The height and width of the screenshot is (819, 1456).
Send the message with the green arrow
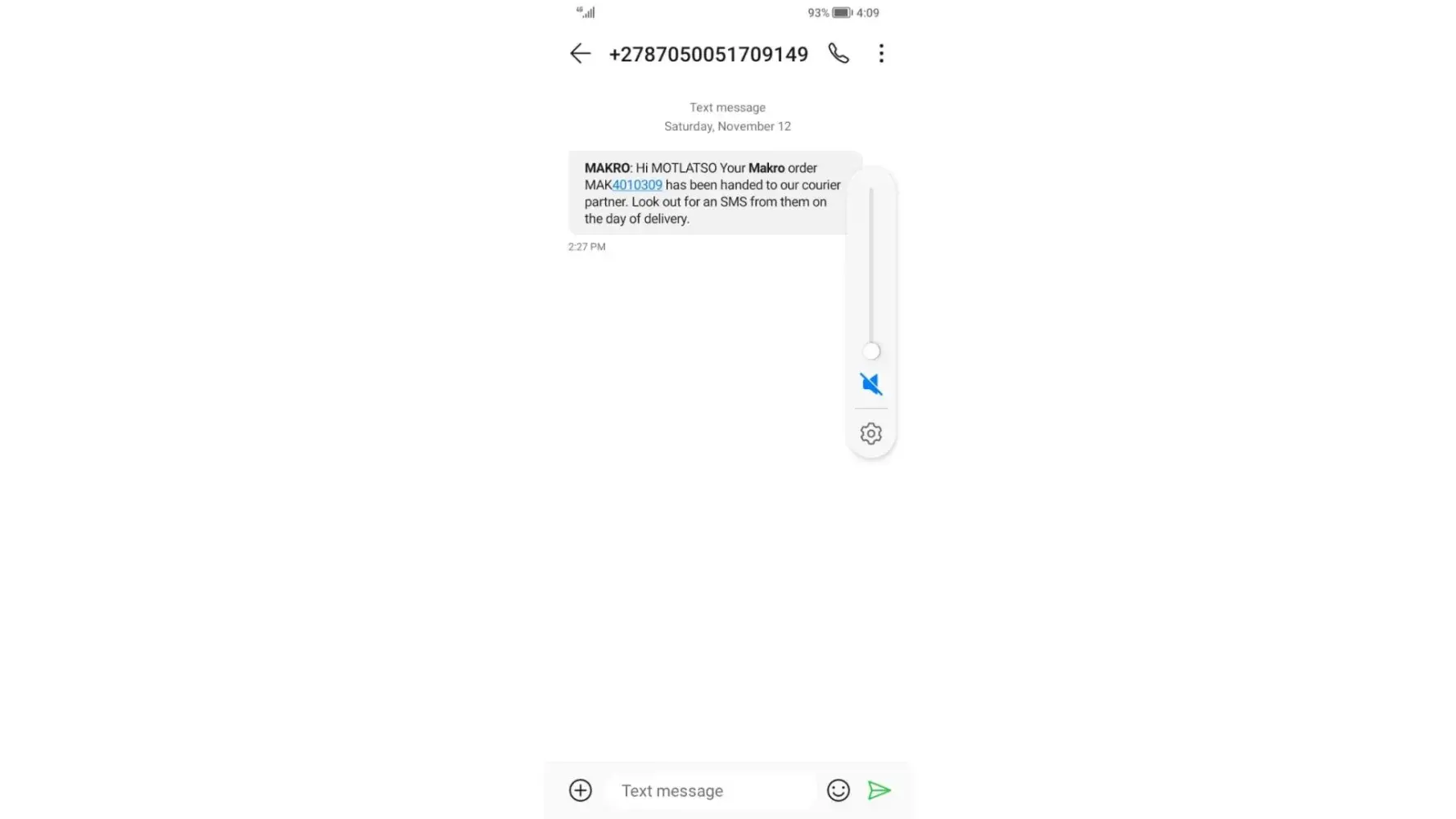coord(879,790)
